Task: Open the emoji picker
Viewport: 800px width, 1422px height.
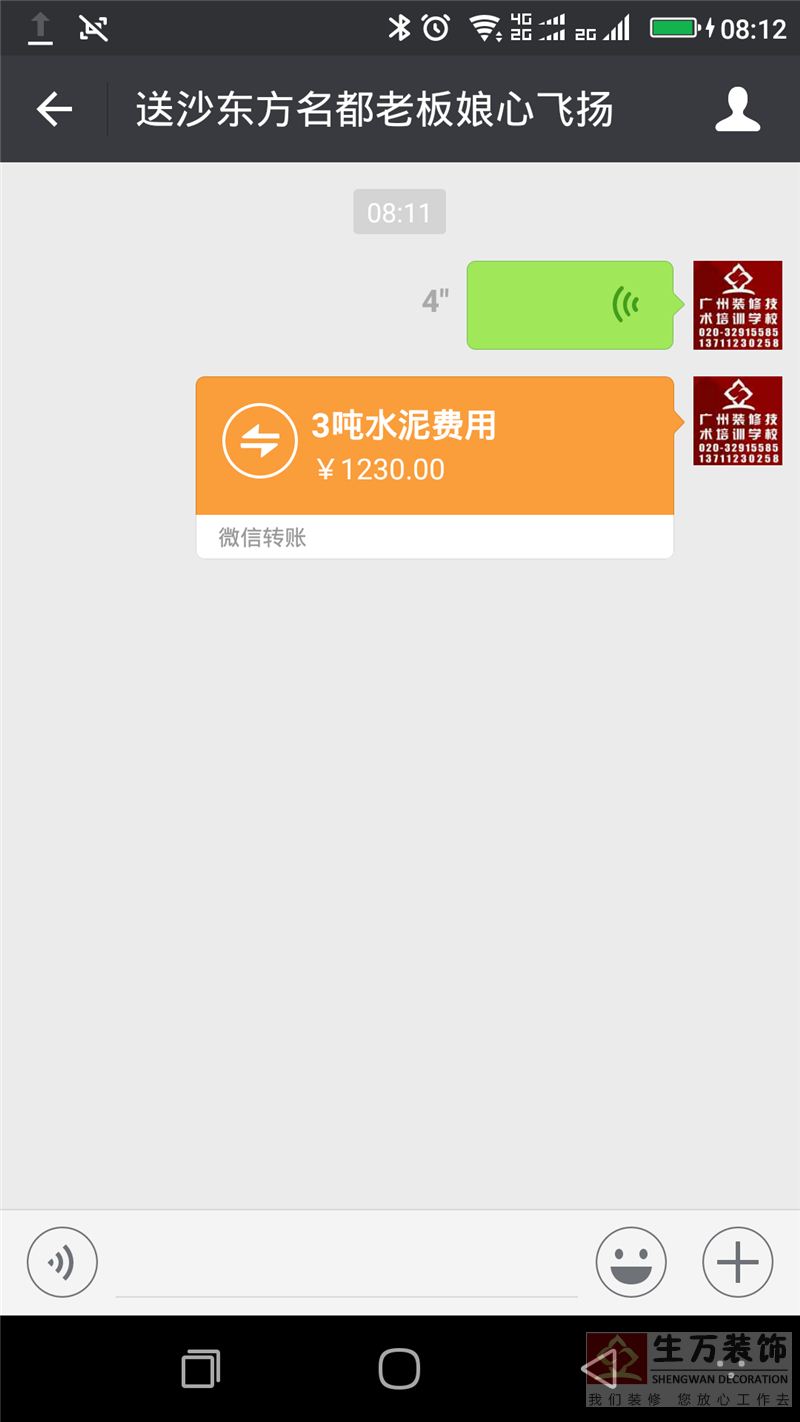Action: point(631,1262)
